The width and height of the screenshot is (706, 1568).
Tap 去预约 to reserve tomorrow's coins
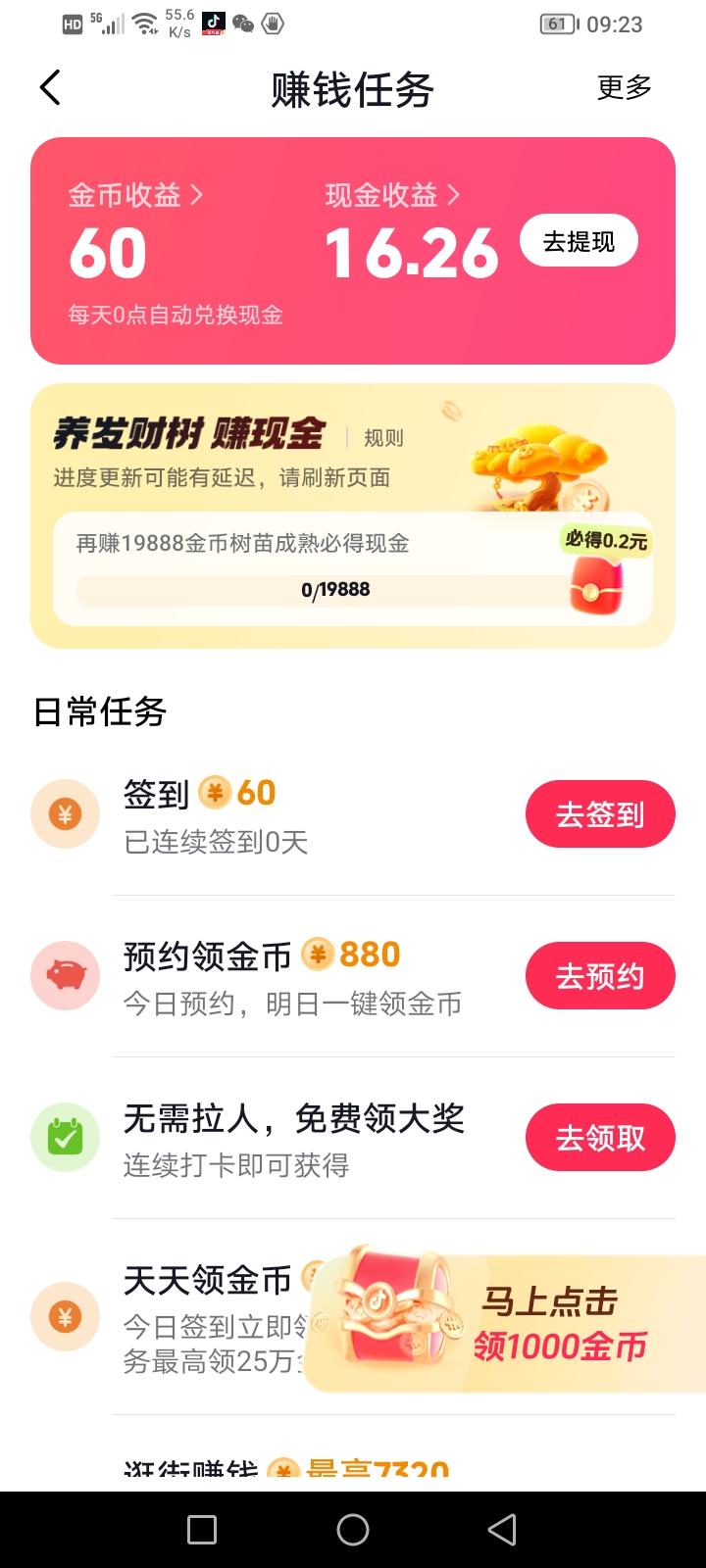pos(600,975)
